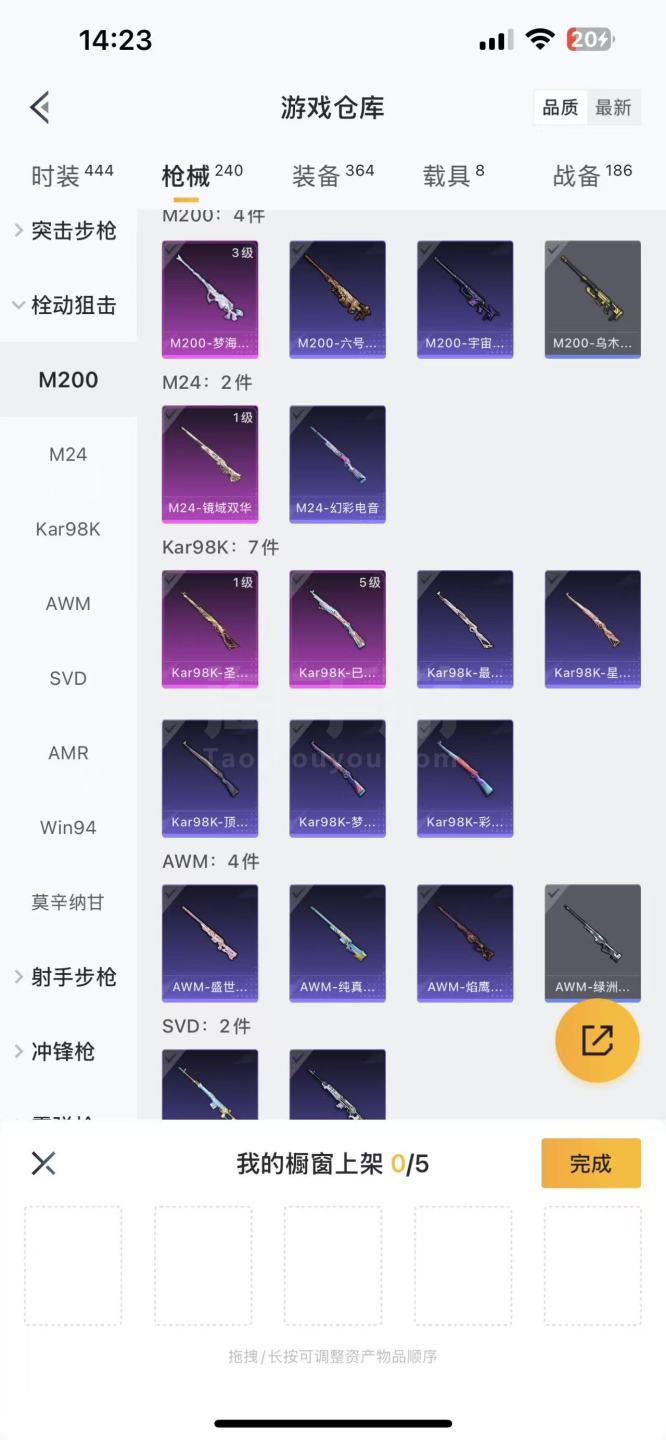Viewport: 666px width, 1440px height.
Task: Jump to Kar98K in the sidebar
Action: (x=68, y=529)
